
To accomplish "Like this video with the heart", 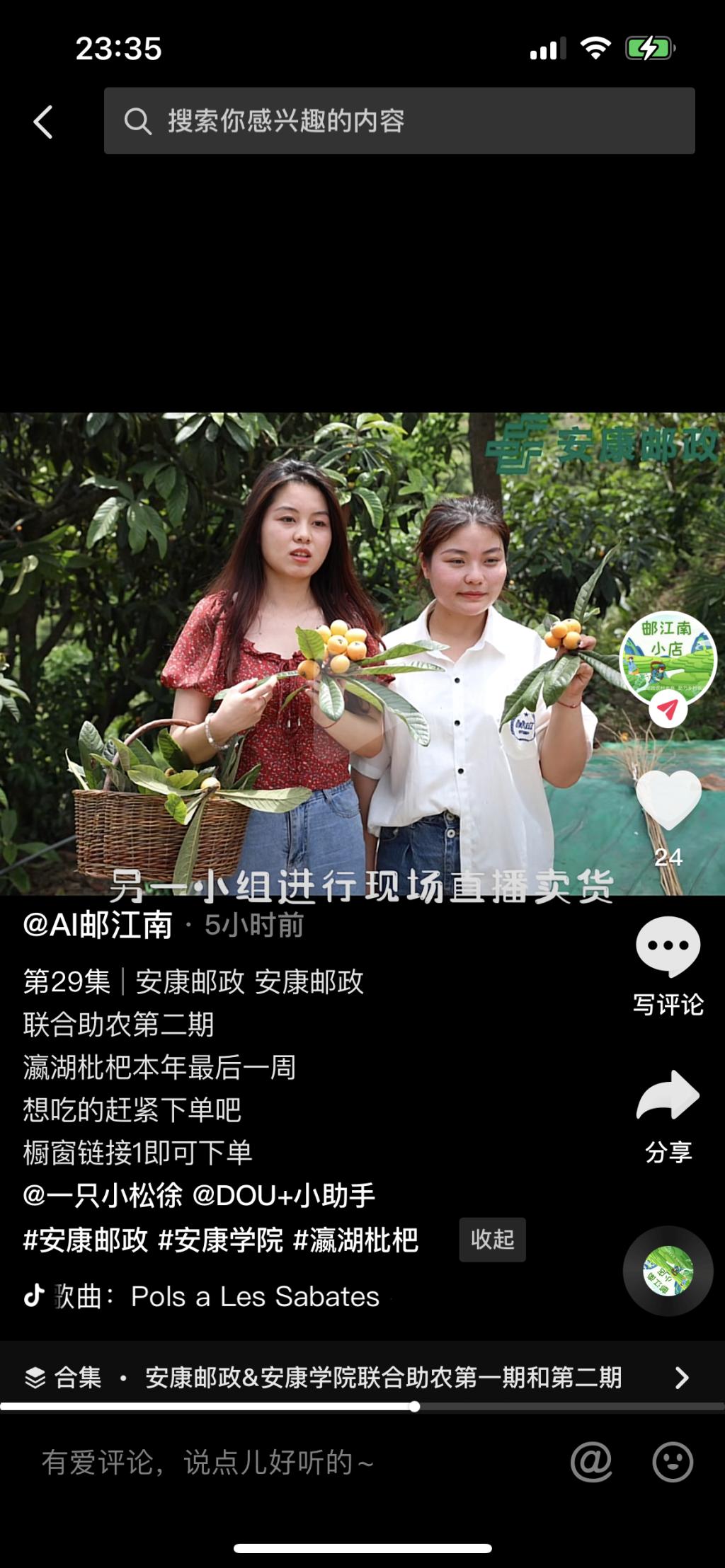I will click(x=668, y=800).
